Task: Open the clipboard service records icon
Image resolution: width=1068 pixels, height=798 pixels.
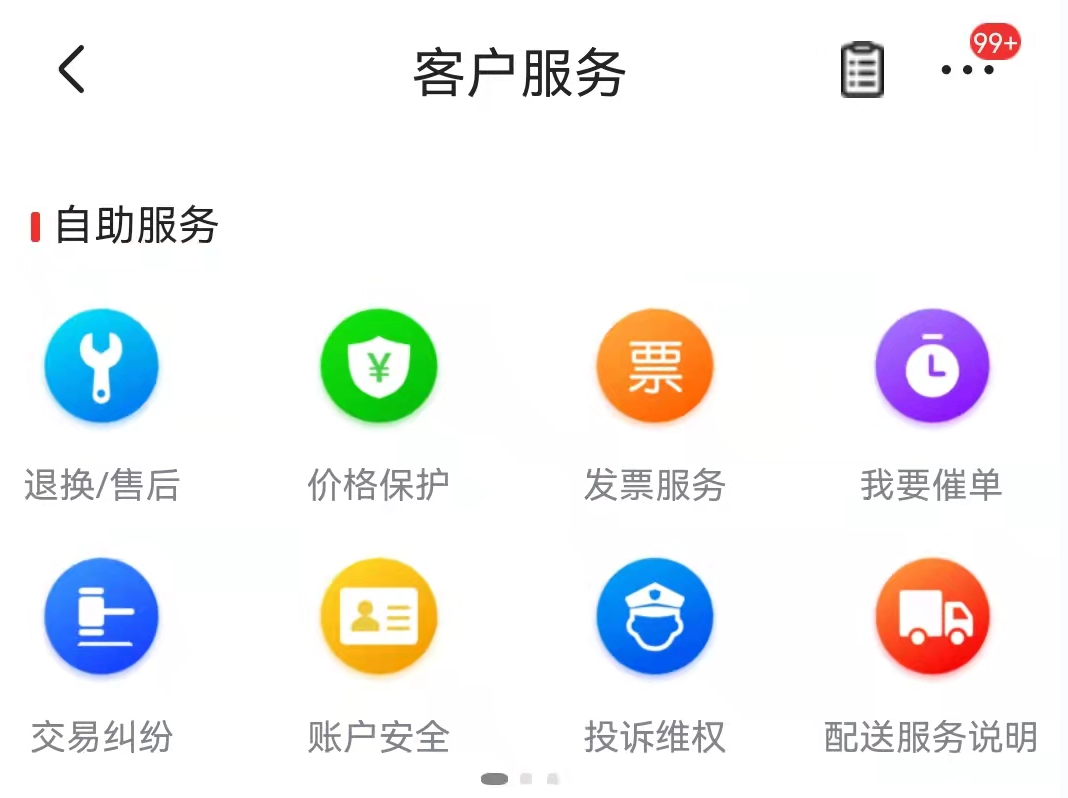Action: (861, 70)
